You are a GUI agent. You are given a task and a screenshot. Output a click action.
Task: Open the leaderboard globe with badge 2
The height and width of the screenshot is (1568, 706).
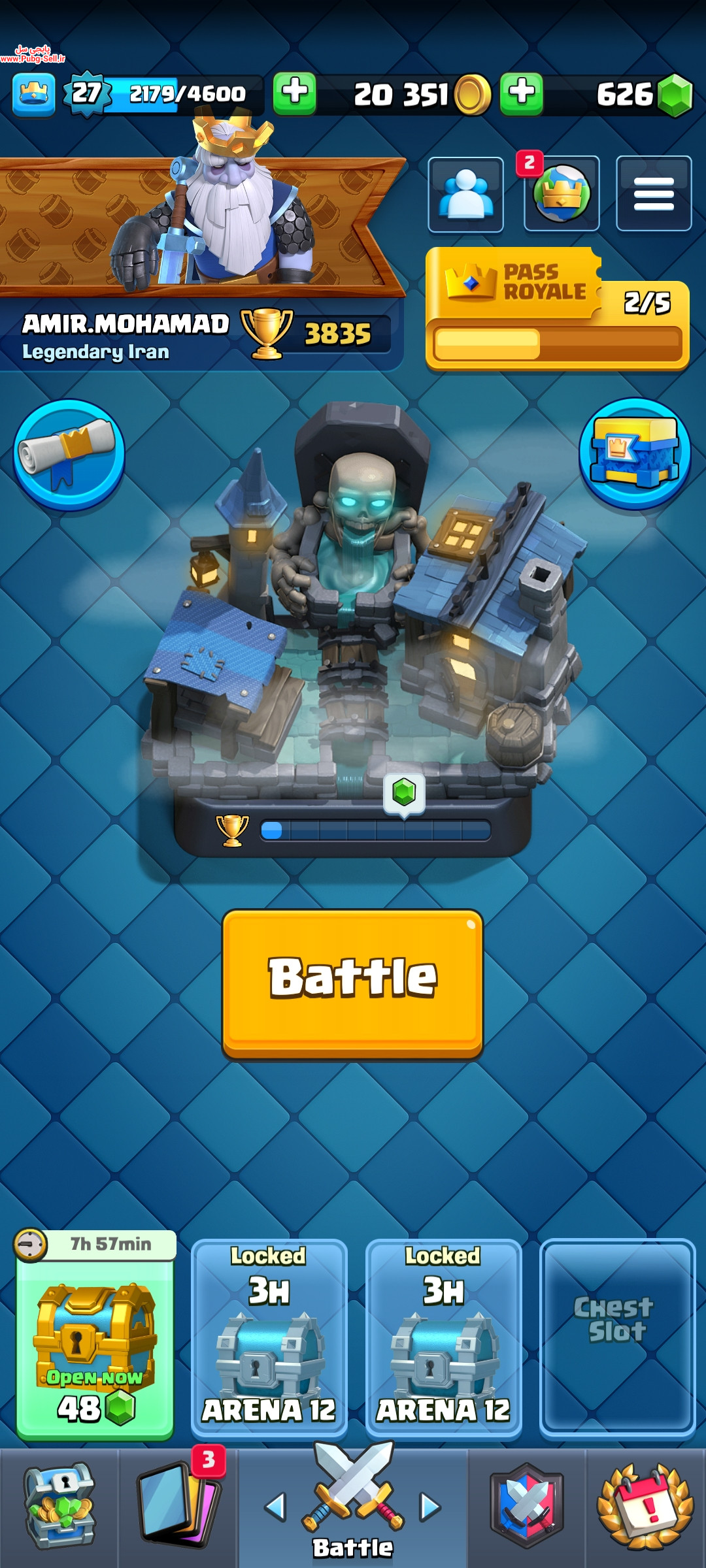pyautogui.click(x=561, y=194)
